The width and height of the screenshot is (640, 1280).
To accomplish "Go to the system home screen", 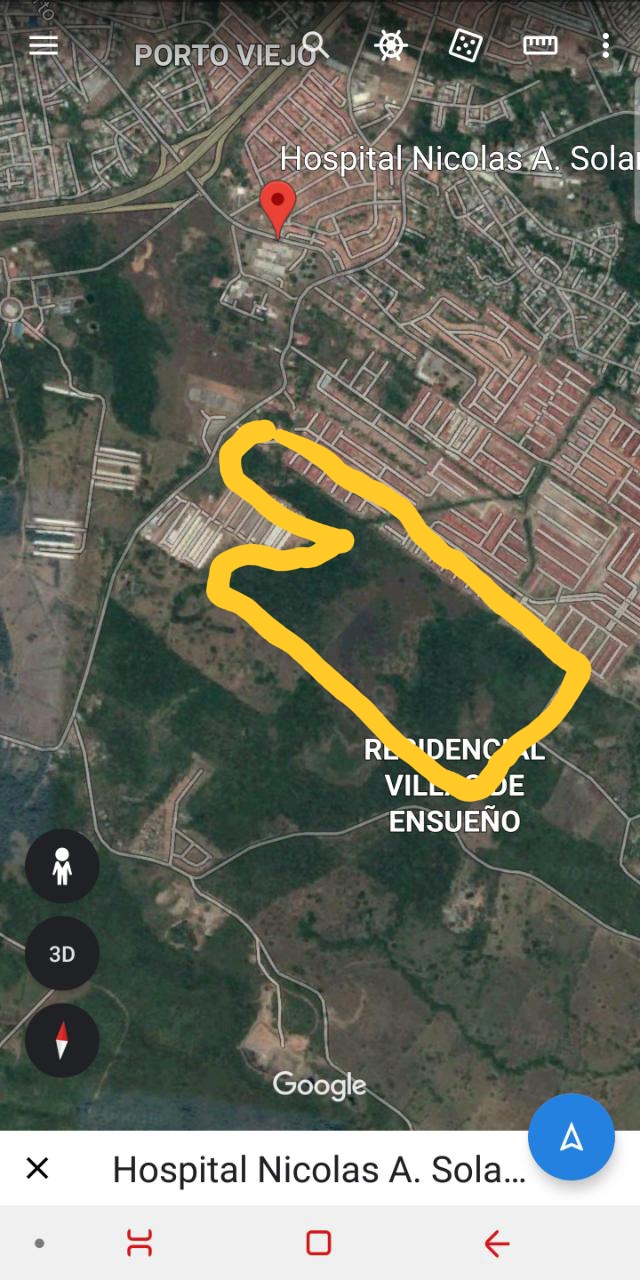I will [319, 1243].
